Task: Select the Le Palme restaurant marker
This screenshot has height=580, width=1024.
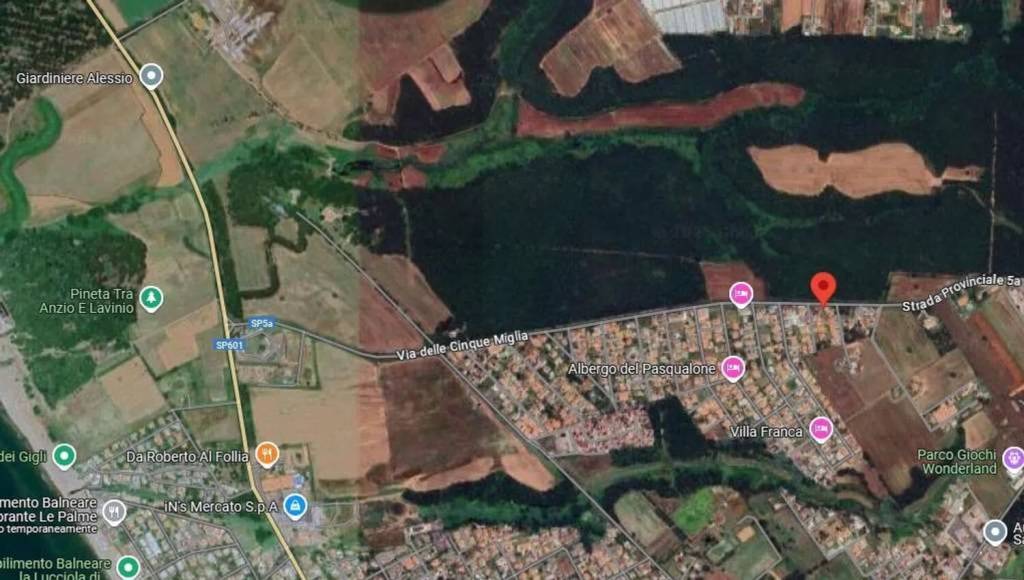Action: coord(114,511)
